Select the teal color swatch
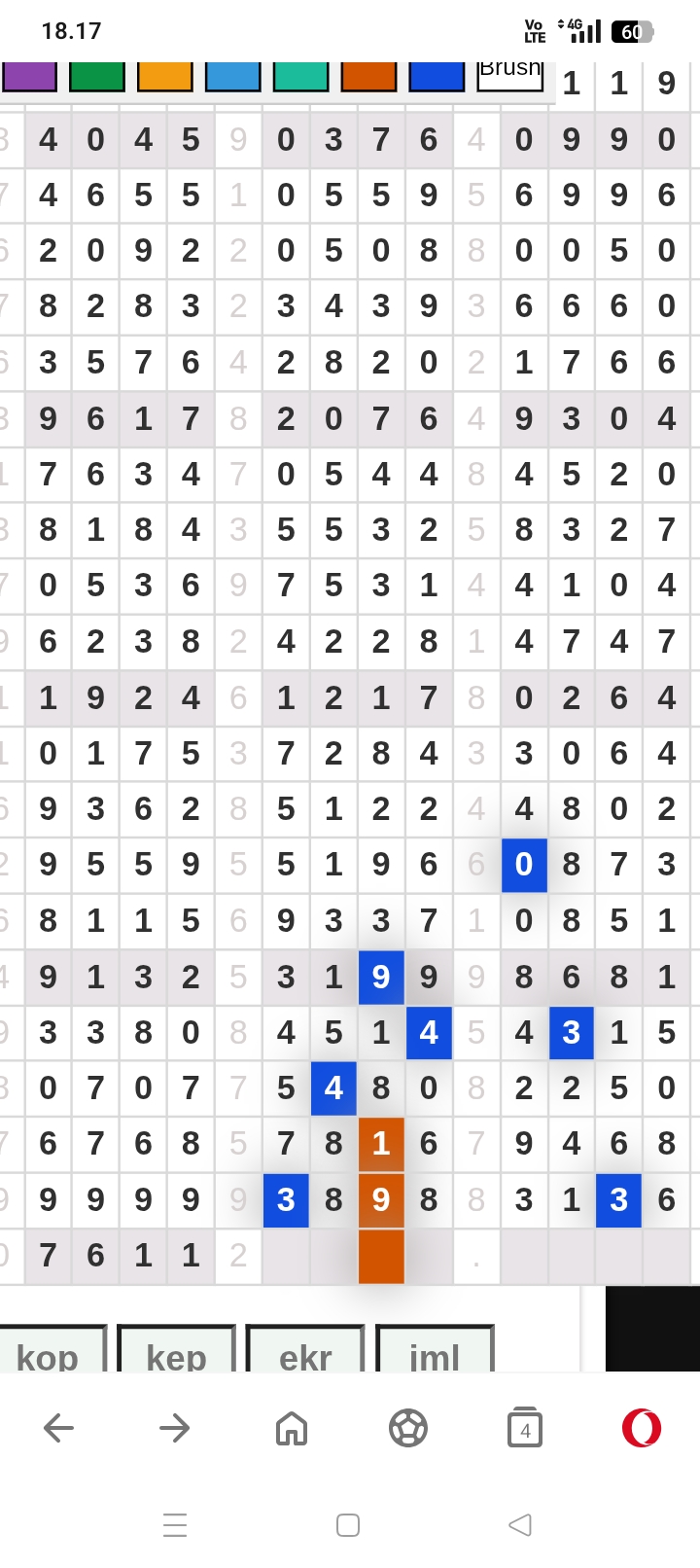Screen dimensions: 700x1568 (301, 76)
